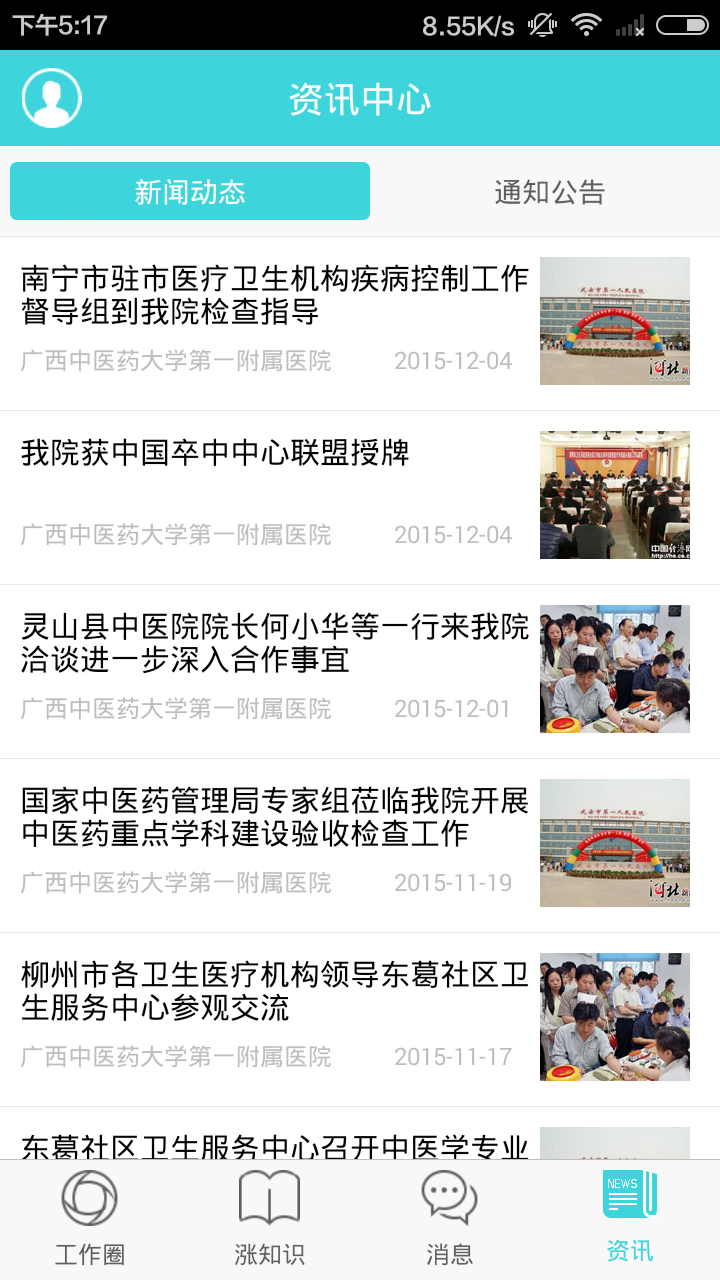
Task: Go to the 工作圈 tab
Action: coord(90,1220)
